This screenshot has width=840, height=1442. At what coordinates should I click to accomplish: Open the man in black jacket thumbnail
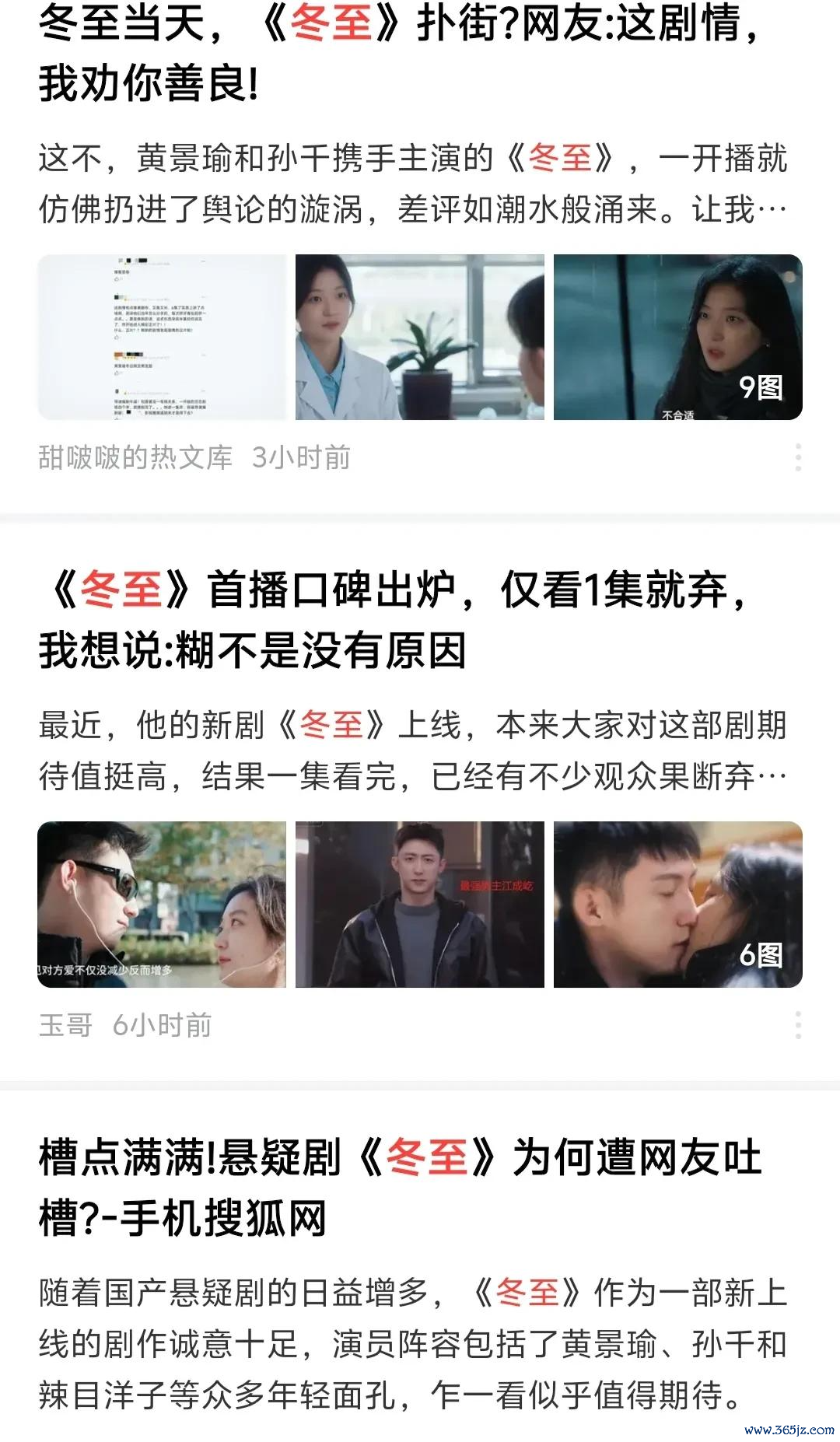point(420,905)
